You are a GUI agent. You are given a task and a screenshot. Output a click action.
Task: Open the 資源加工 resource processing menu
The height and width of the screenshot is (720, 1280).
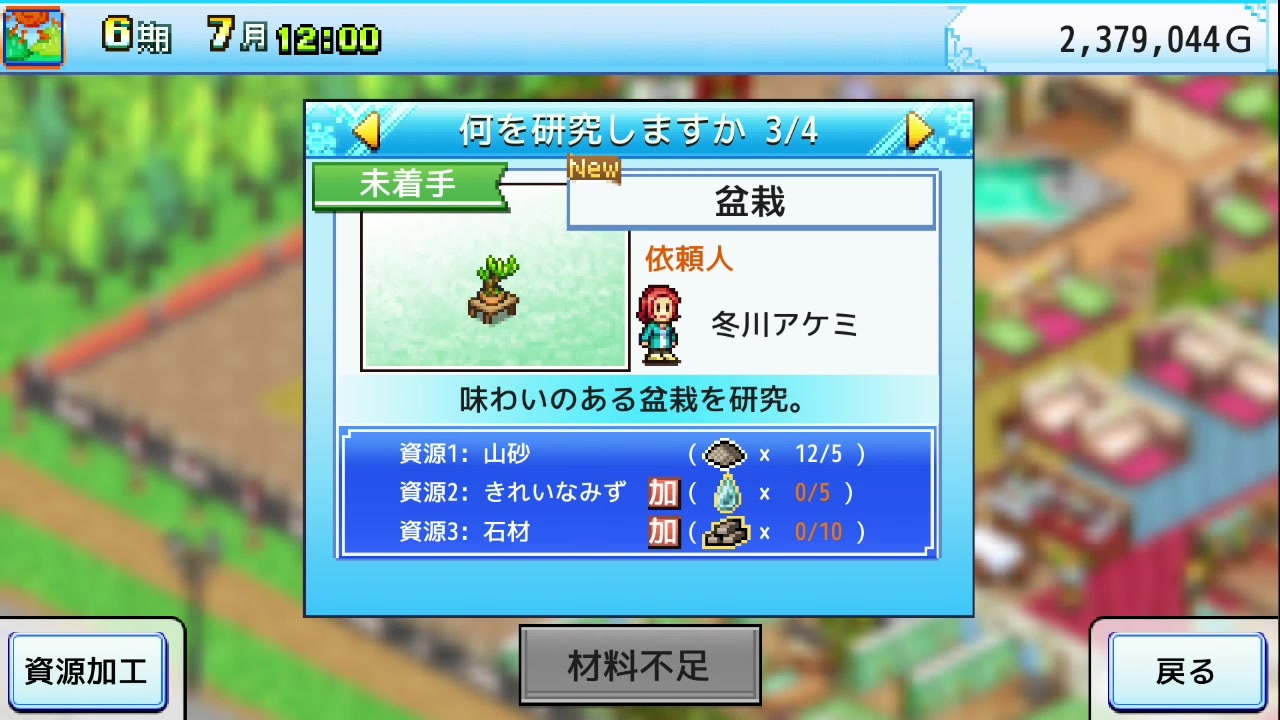(87, 671)
